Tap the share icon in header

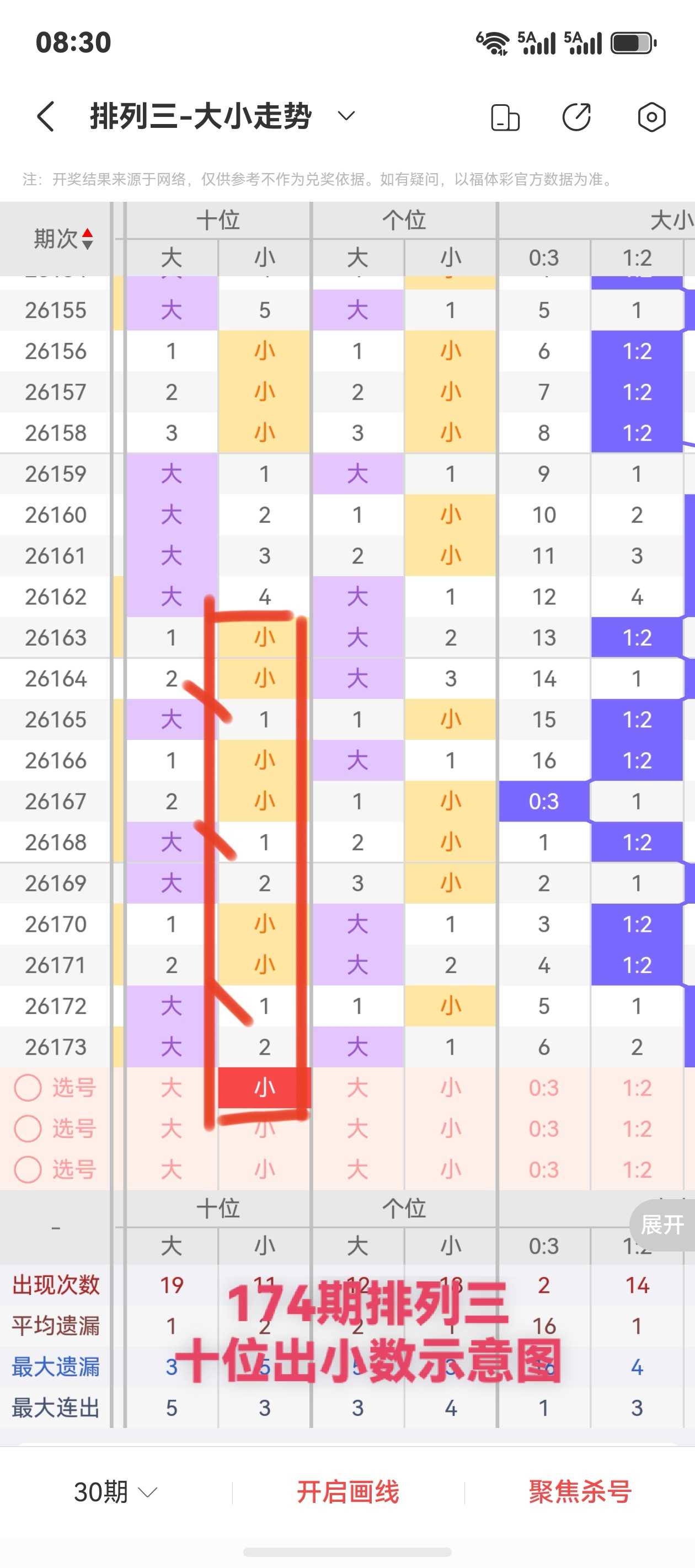pyautogui.click(x=576, y=117)
